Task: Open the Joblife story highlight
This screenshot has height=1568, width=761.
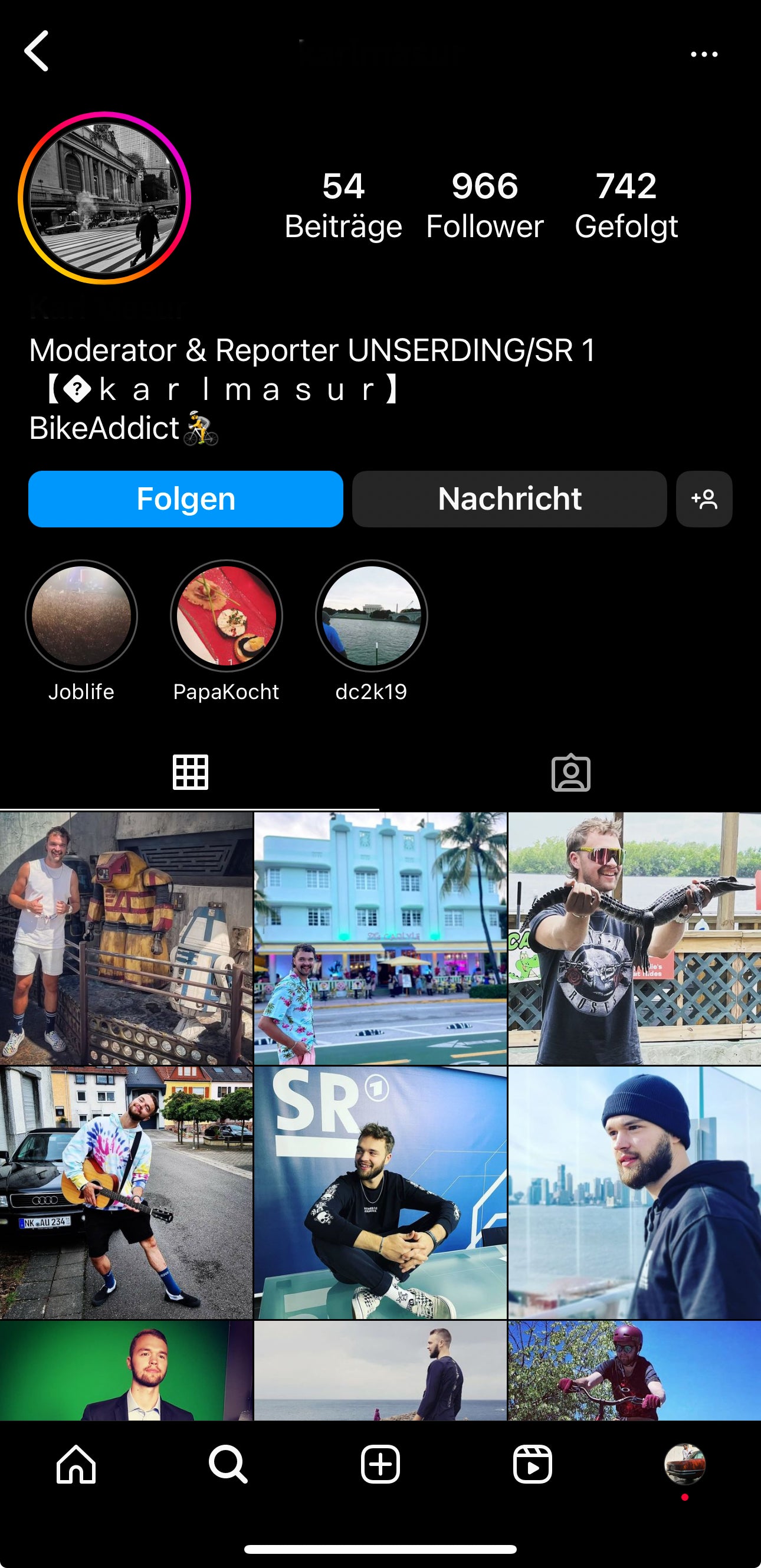Action: pyautogui.click(x=81, y=616)
